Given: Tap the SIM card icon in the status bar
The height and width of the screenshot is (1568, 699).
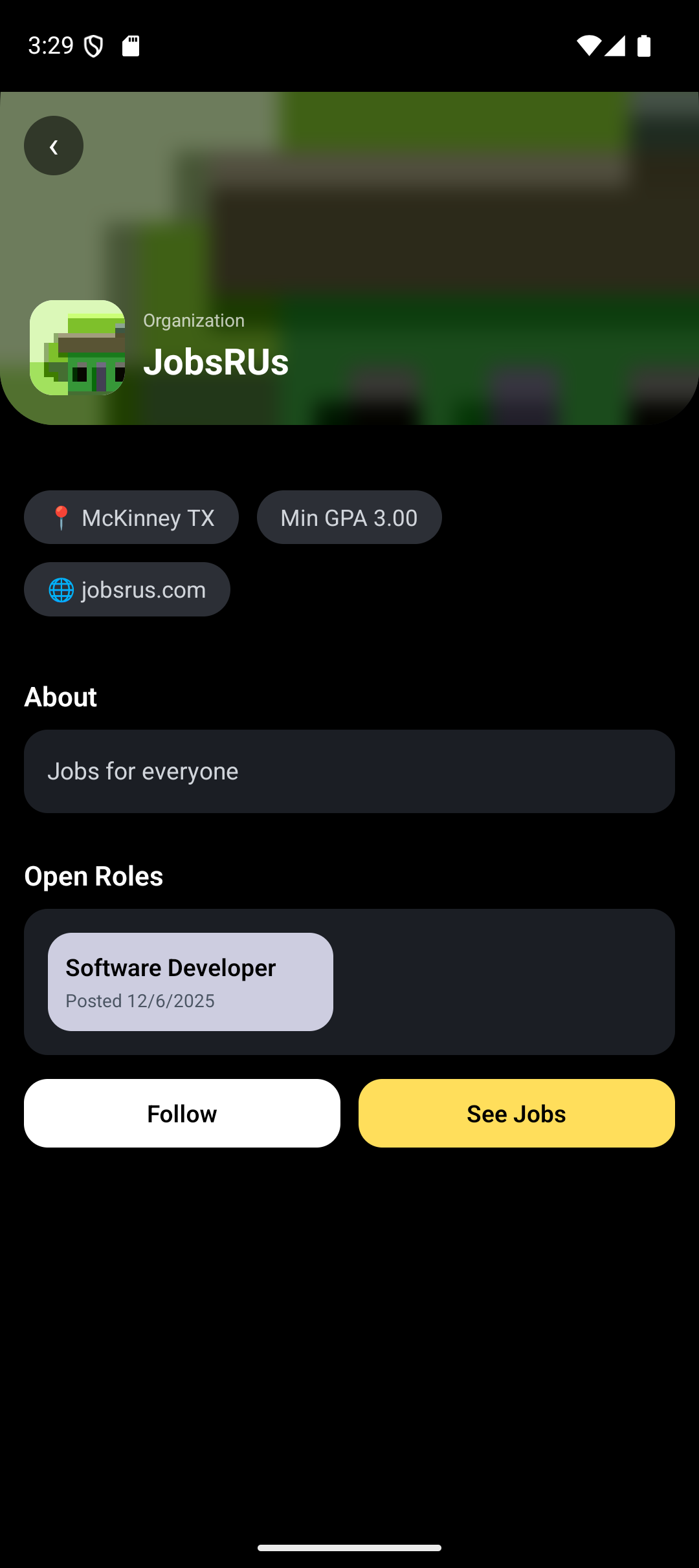Looking at the screenshot, I should (132, 46).
